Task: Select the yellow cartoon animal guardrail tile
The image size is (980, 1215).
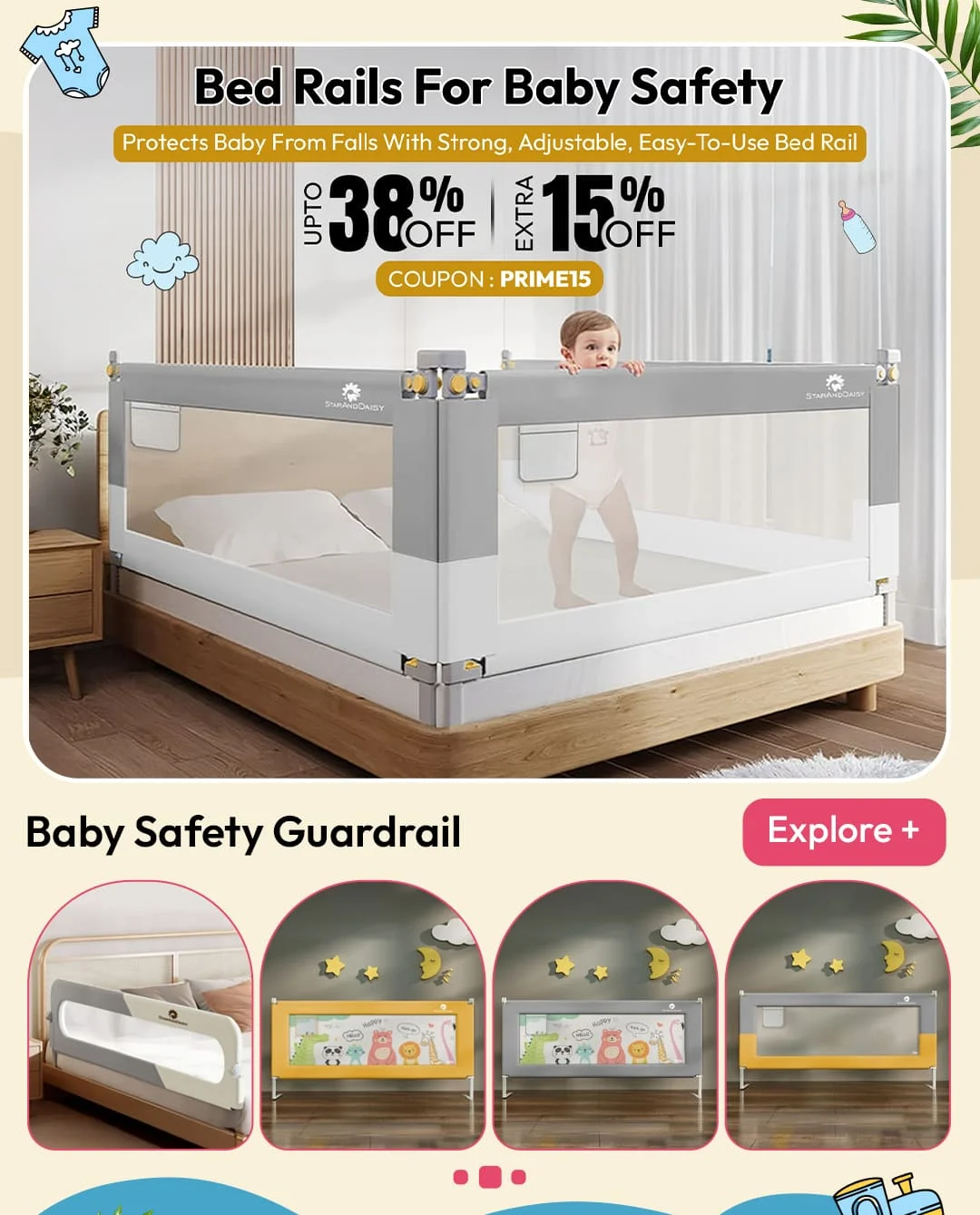Action: (x=373, y=1016)
